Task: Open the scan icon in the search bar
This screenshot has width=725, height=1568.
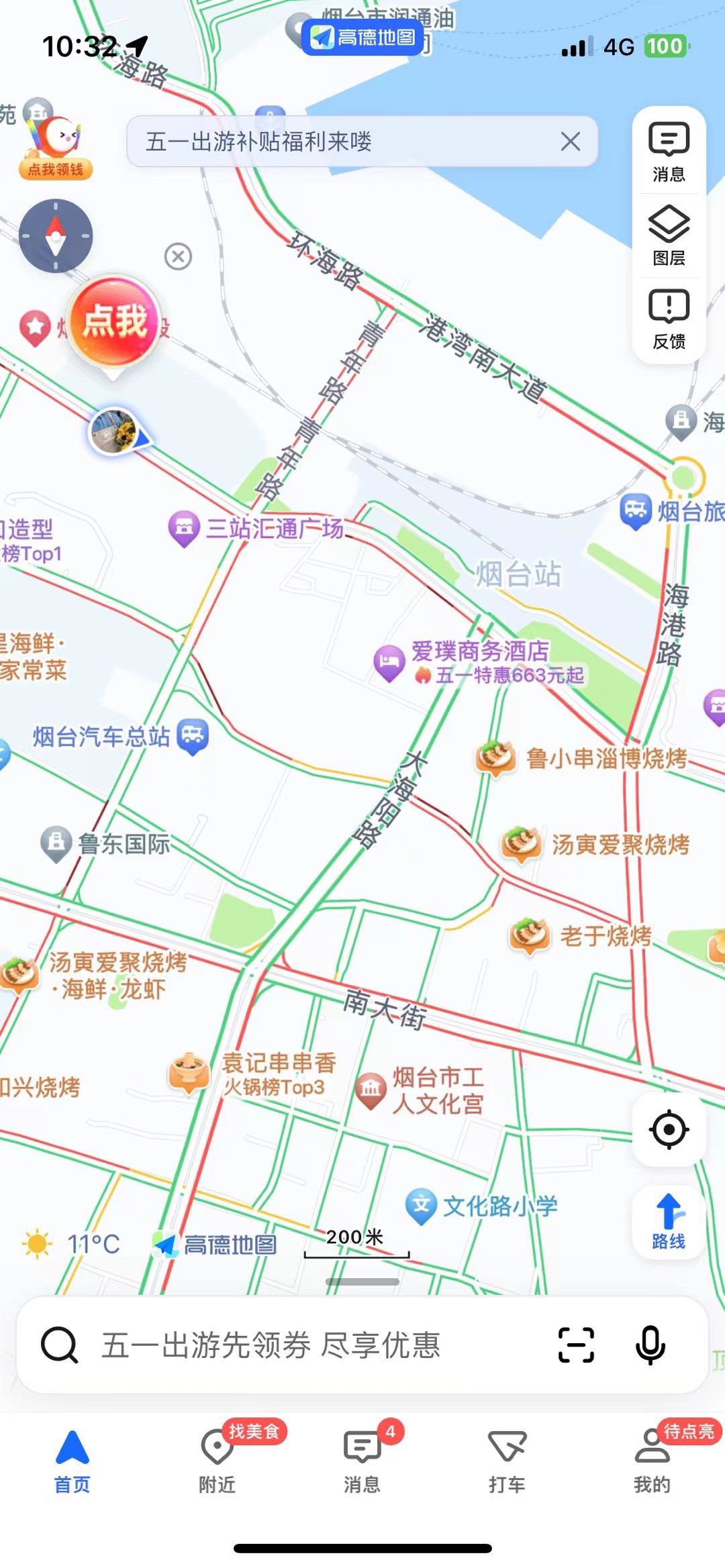Action: click(576, 1345)
